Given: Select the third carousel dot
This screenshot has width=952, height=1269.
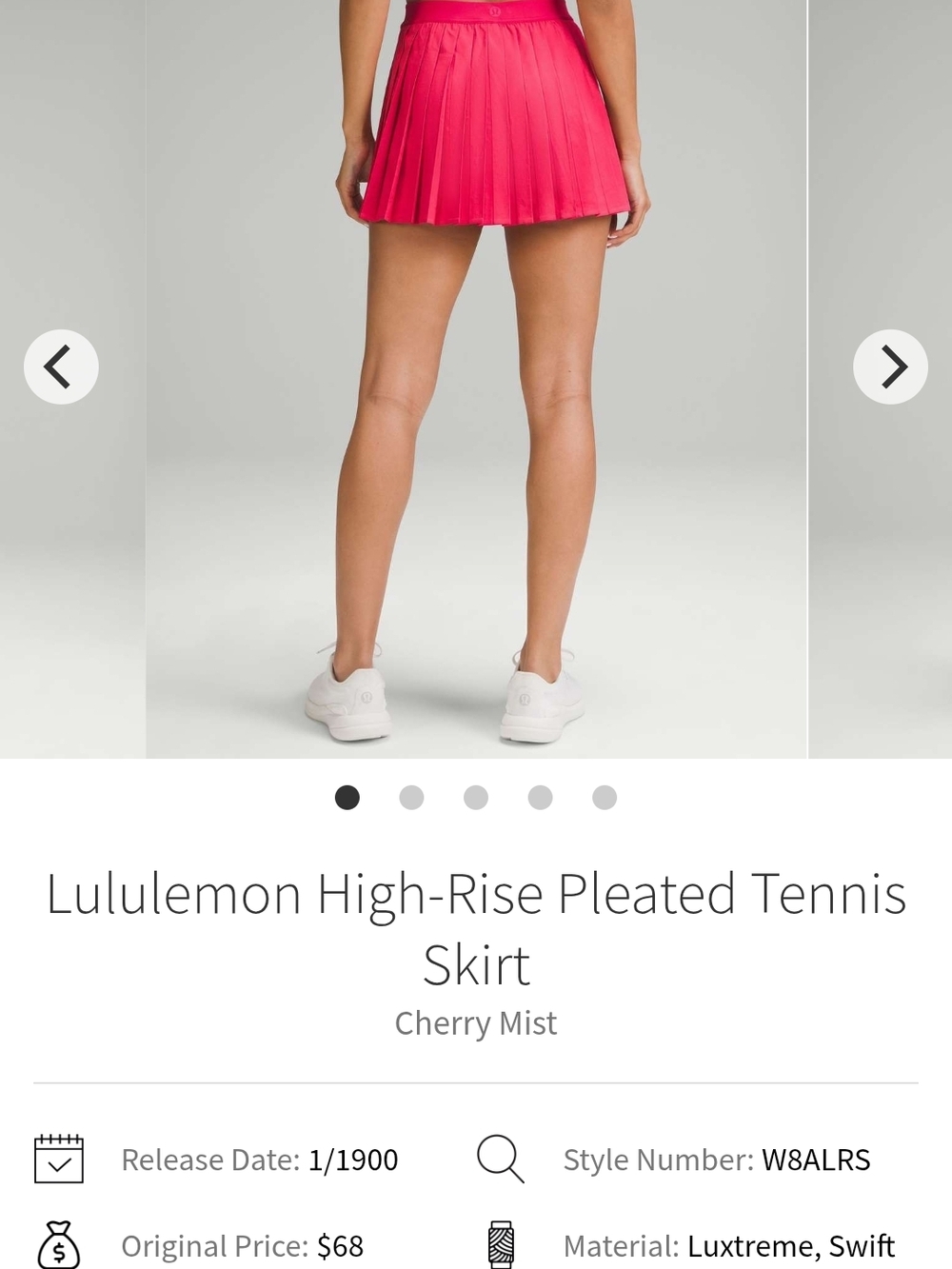Looking at the screenshot, I should click(x=476, y=797).
